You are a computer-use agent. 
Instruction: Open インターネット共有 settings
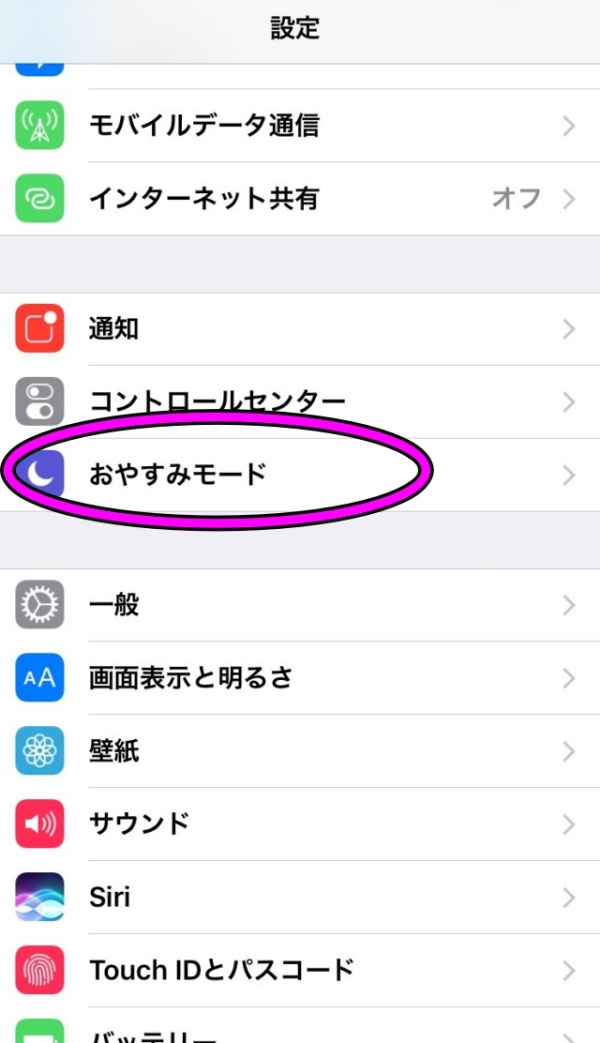tap(300, 198)
